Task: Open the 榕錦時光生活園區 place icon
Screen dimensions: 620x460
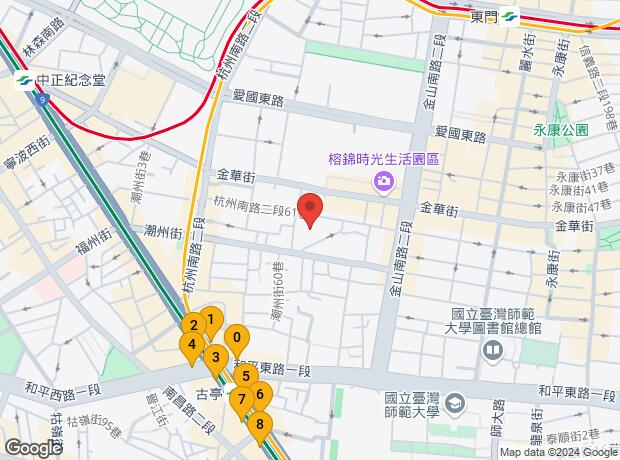Action: pos(382,181)
